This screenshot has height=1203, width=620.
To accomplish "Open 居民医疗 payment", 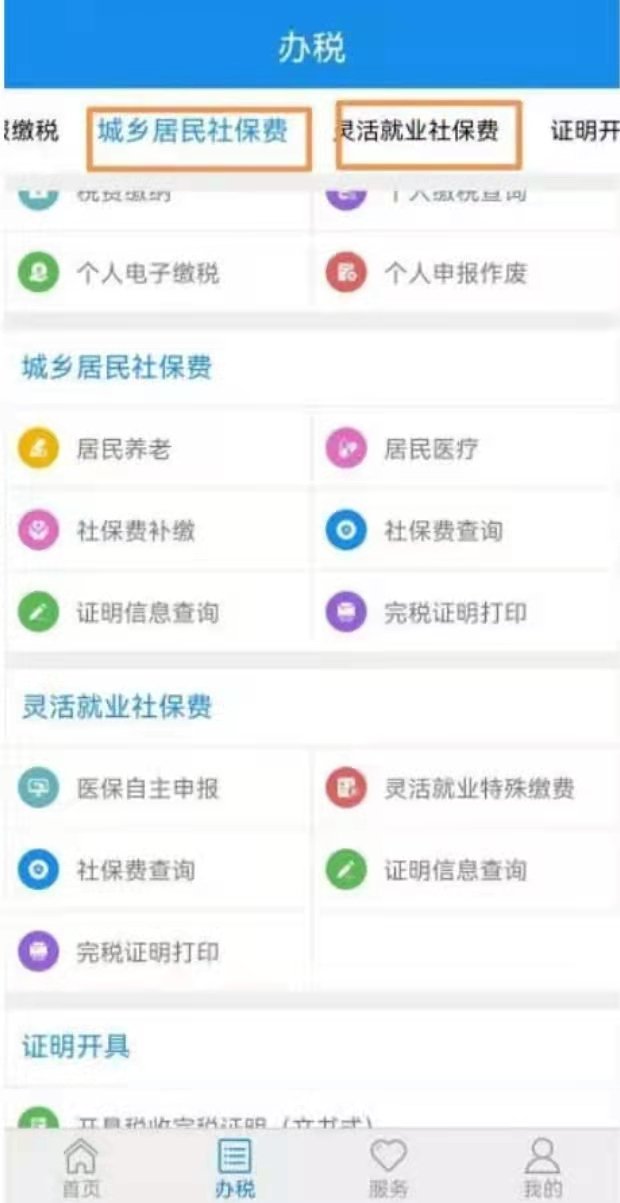I will tap(431, 449).
